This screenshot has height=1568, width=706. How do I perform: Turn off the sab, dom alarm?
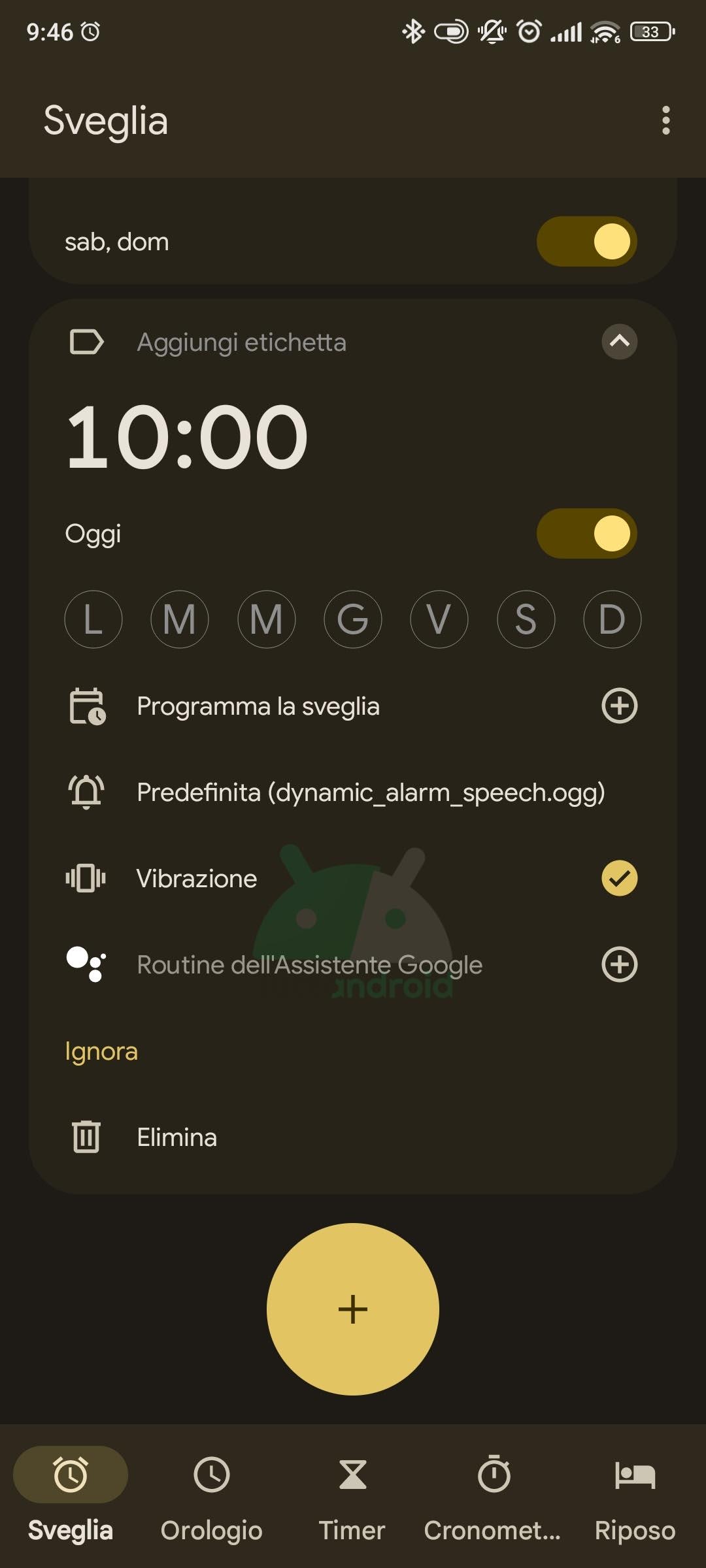586,242
